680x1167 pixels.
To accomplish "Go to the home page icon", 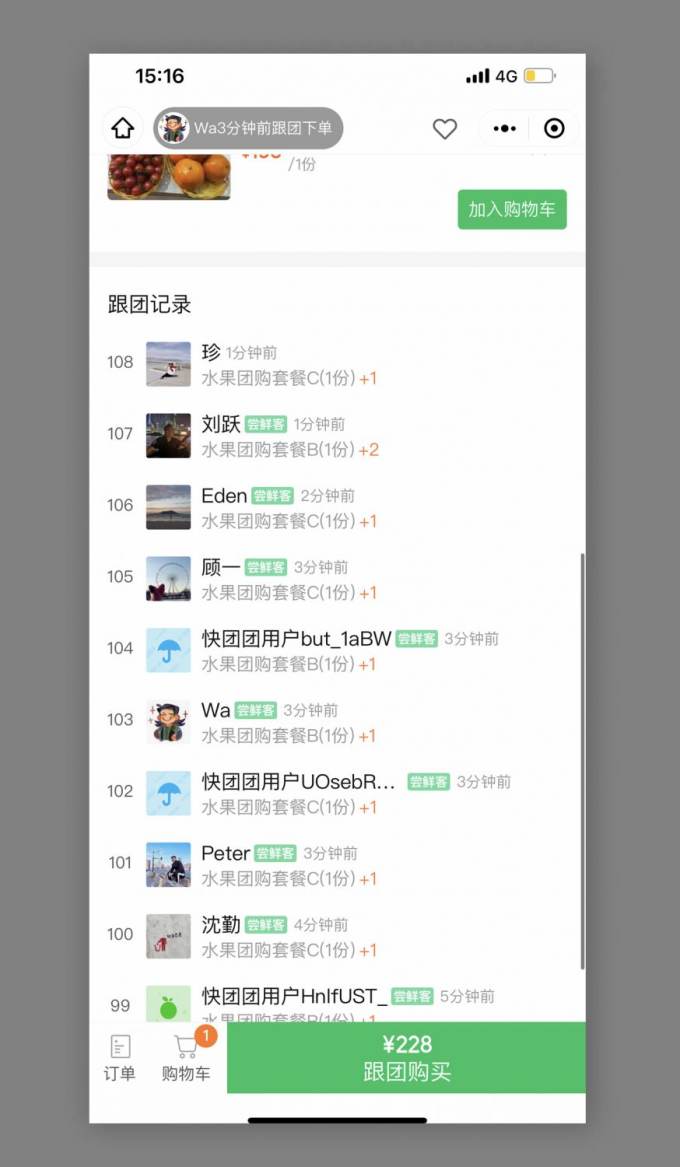I will 122,128.
